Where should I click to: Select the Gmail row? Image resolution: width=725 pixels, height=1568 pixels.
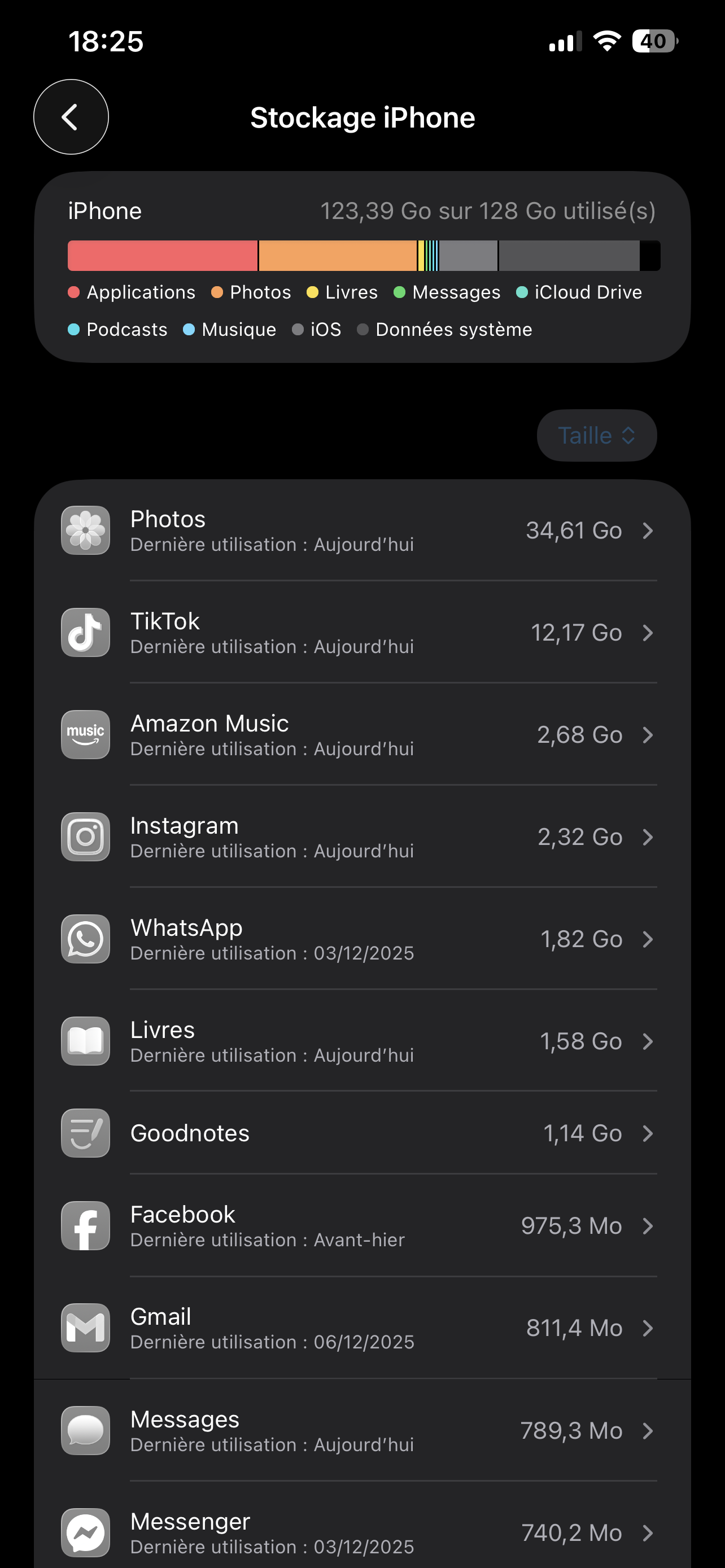(362, 1328)
